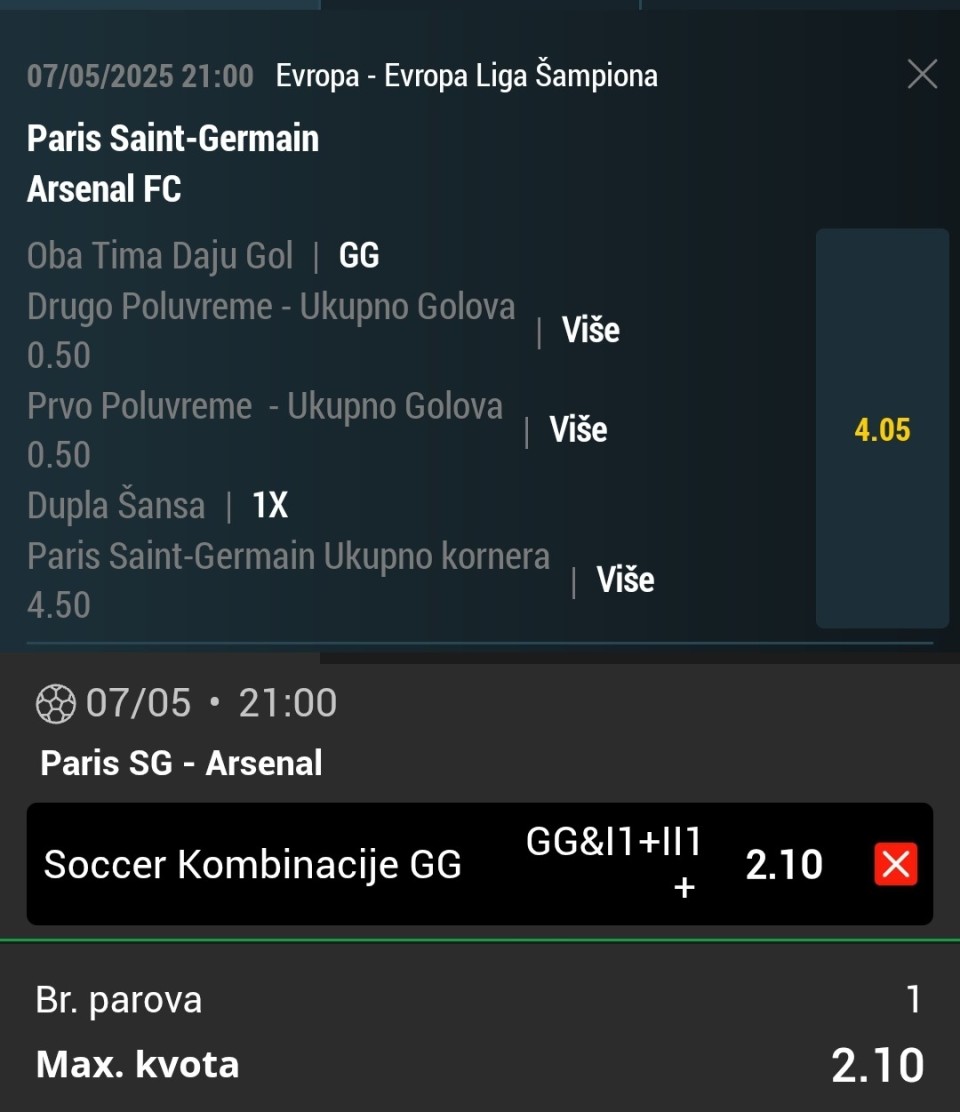Viewport: 960px width, 1112px height.
Task: Tap the 4.05 combined odds box
Action: [x=882, y=429]
